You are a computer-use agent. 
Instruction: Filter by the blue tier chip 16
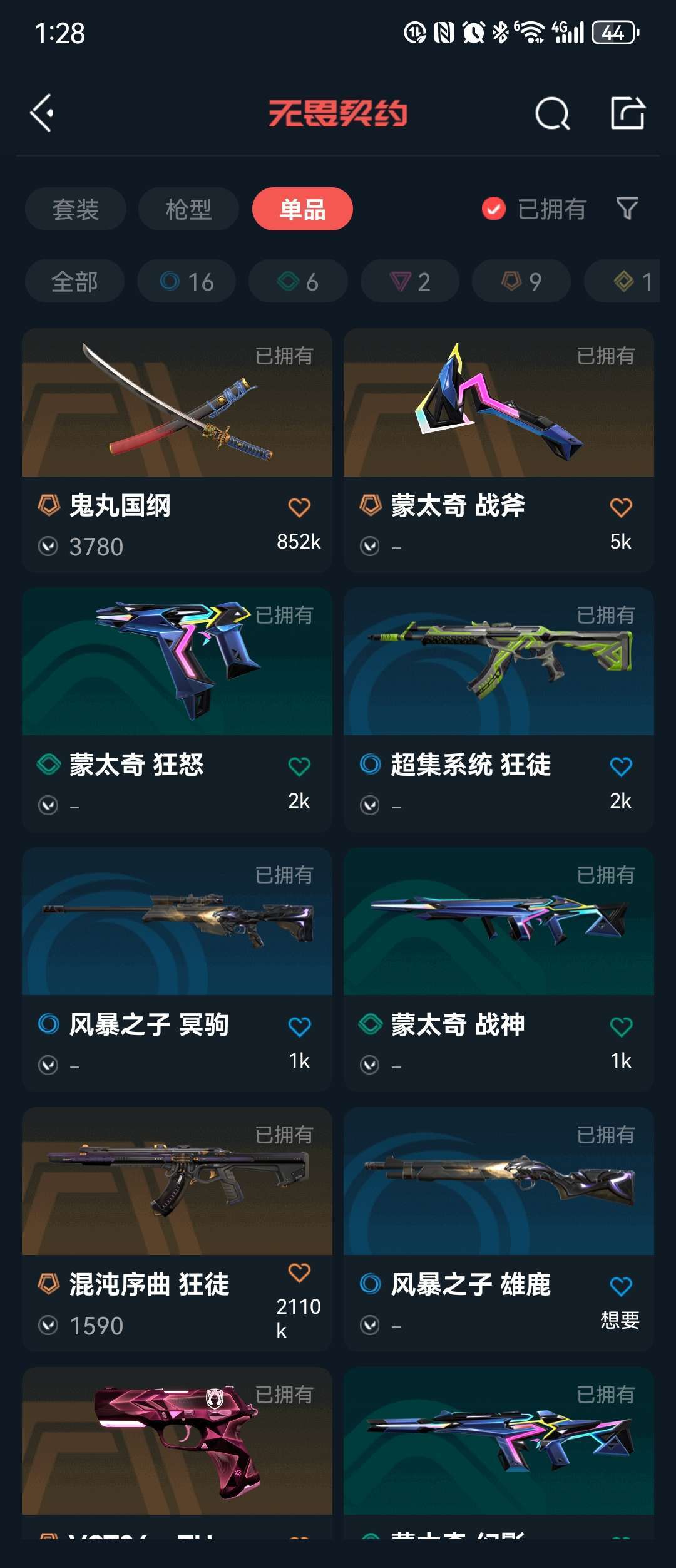tap(187, 282)
